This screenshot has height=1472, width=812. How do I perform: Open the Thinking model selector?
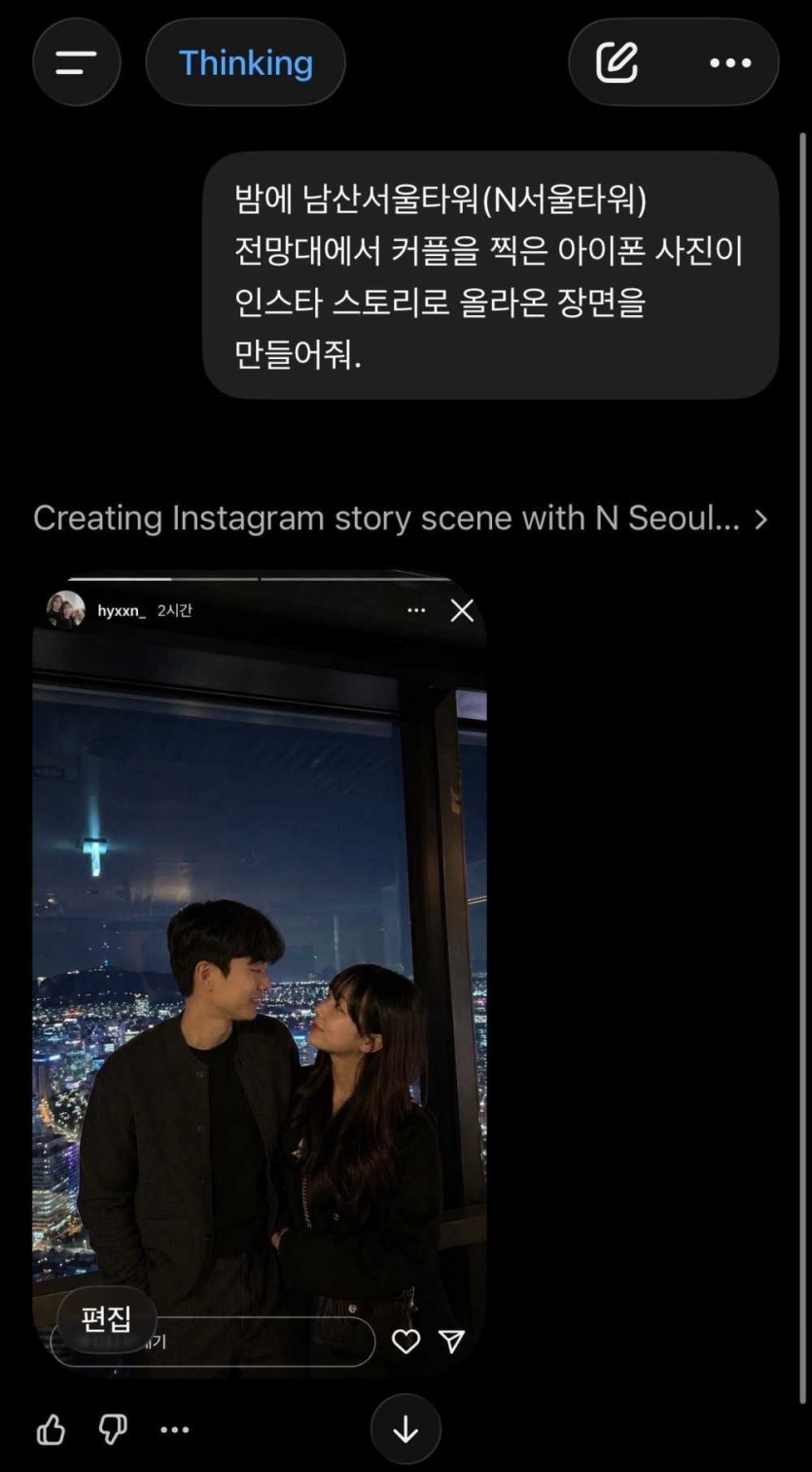click(x=246, y=63)
